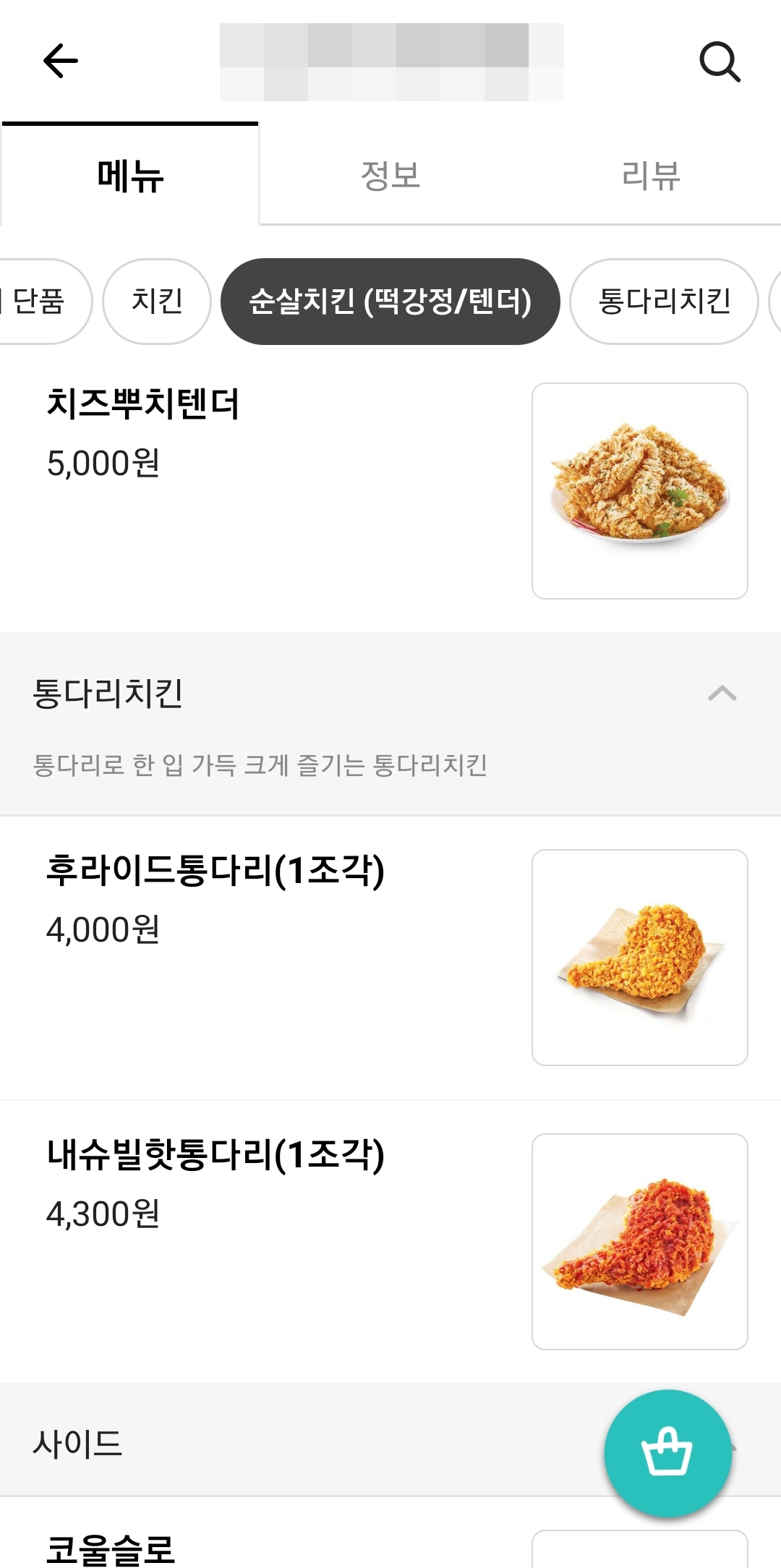Open the shopping cart floating button
The height and width of the screenshot is (1568, 781).
(667, 1452)
